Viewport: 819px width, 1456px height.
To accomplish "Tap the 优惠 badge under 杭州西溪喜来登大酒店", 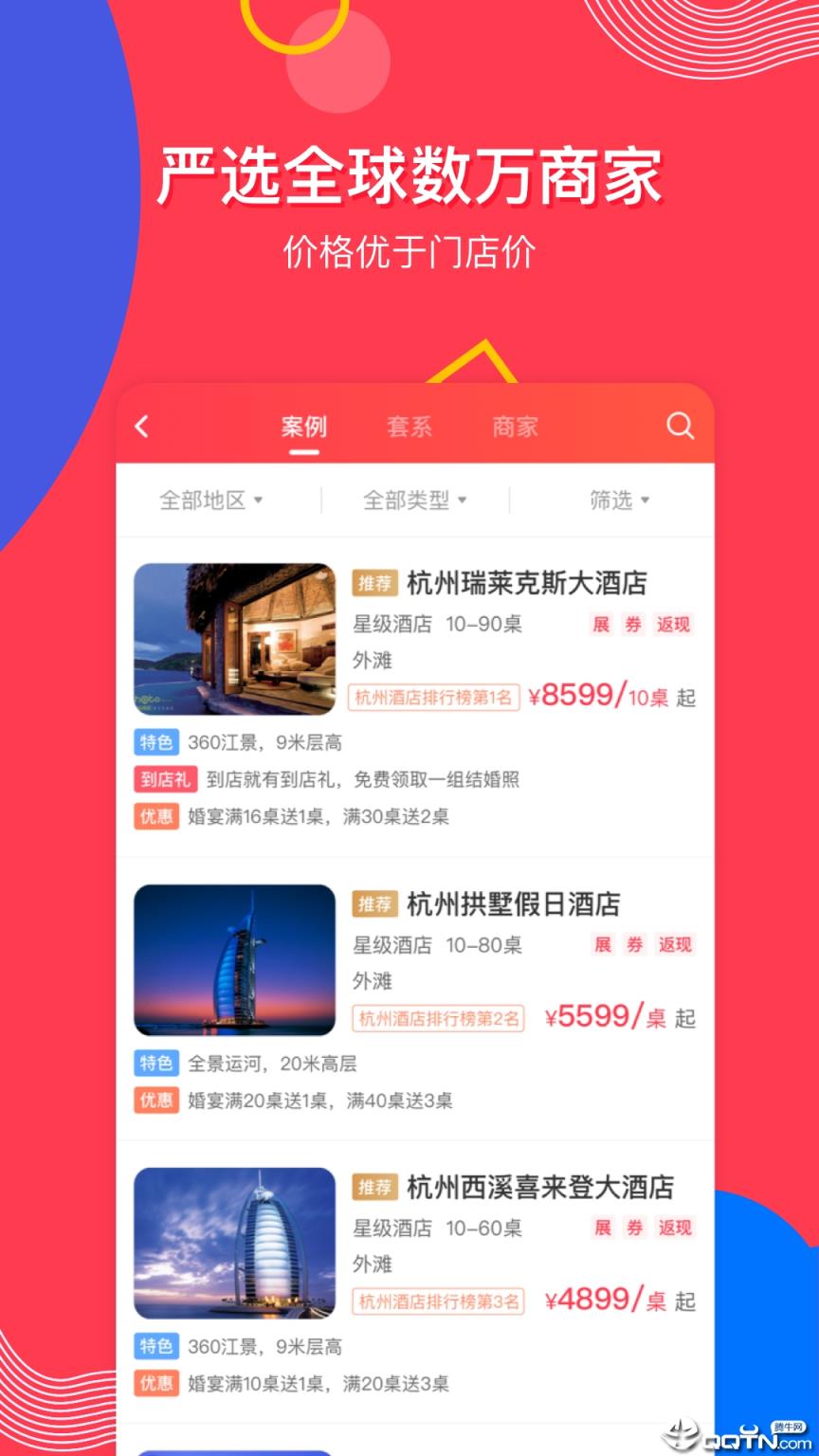I will click(x=155, y=1384).
